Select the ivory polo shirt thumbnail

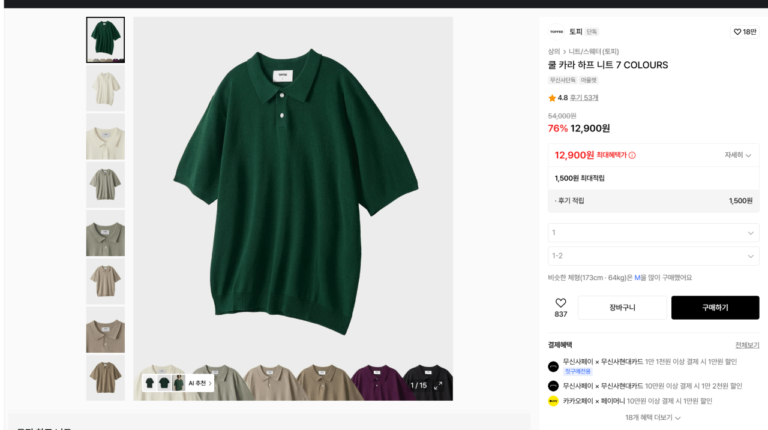(x=105, y=88)
